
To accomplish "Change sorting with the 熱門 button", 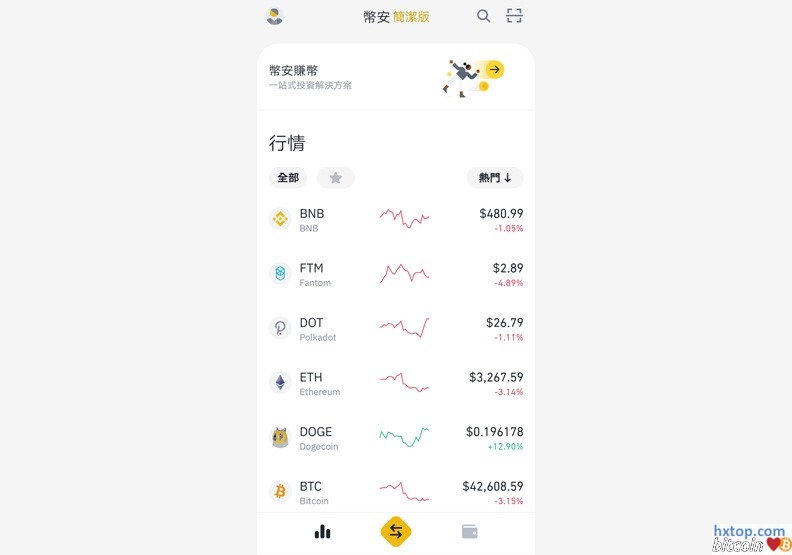I will (495, 177).
